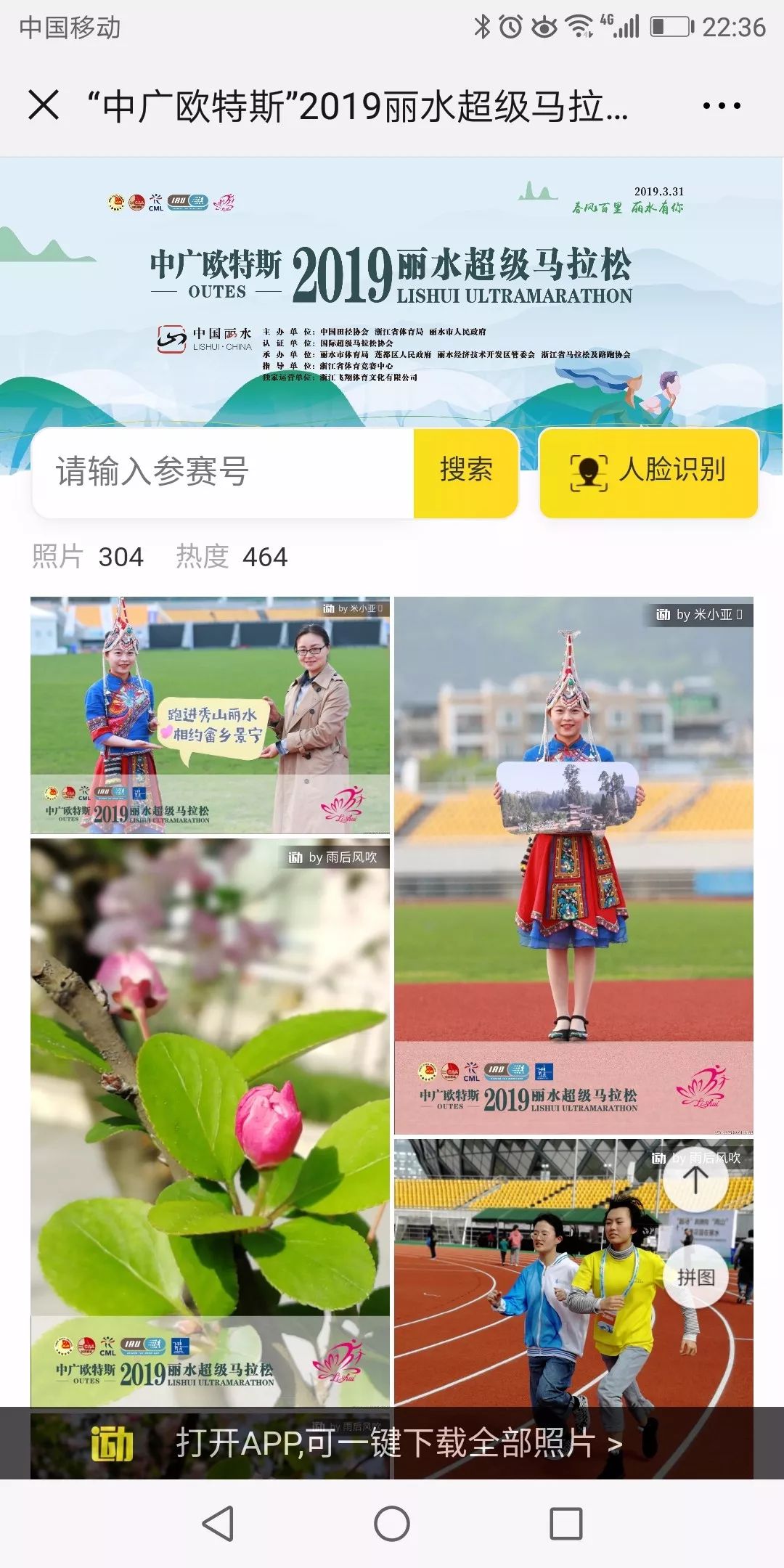Open the three-dot overflow menu
The image size is (784, 1568).
tap(721, 106)
